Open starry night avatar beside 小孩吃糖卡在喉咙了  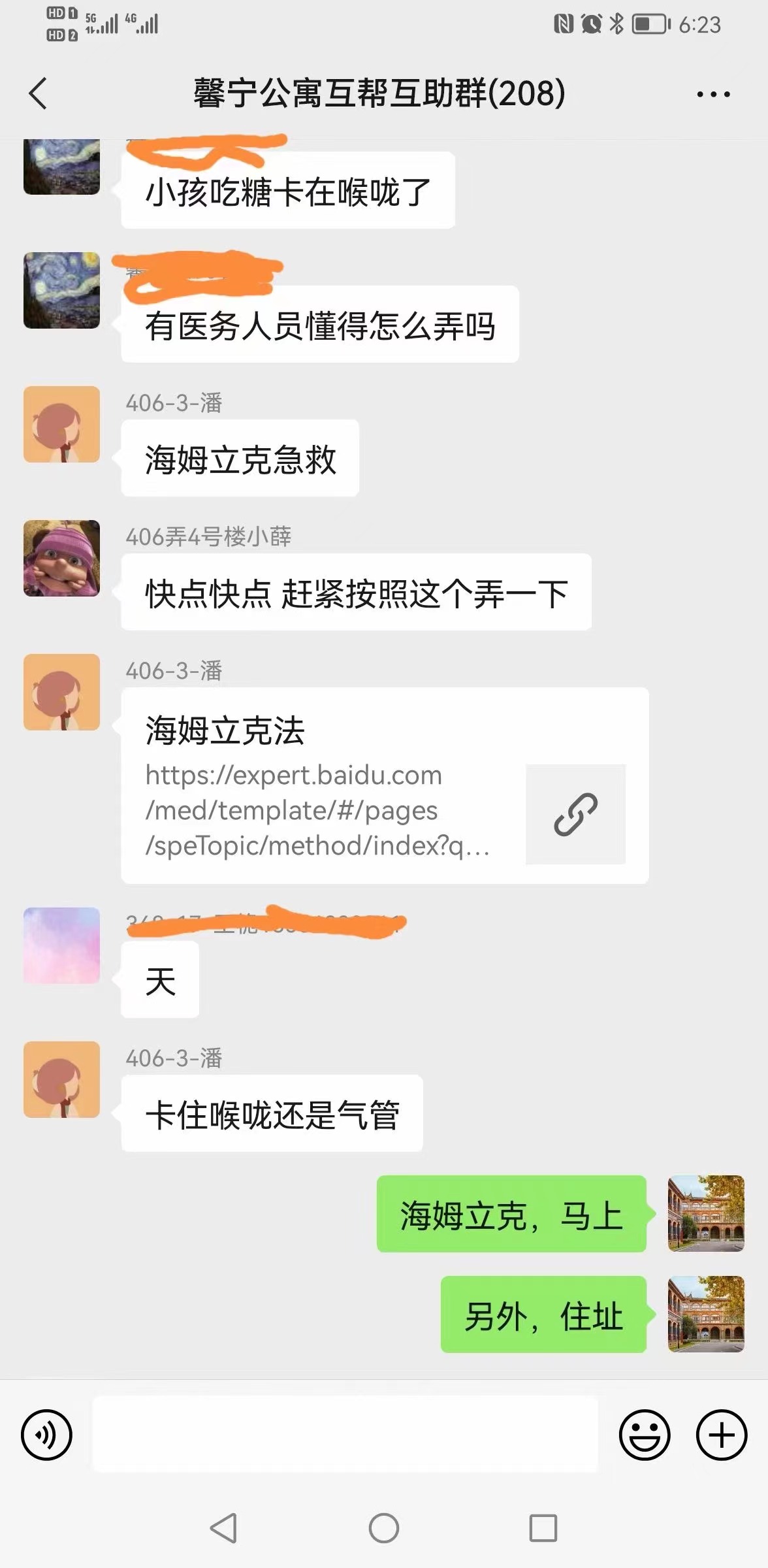62,167
